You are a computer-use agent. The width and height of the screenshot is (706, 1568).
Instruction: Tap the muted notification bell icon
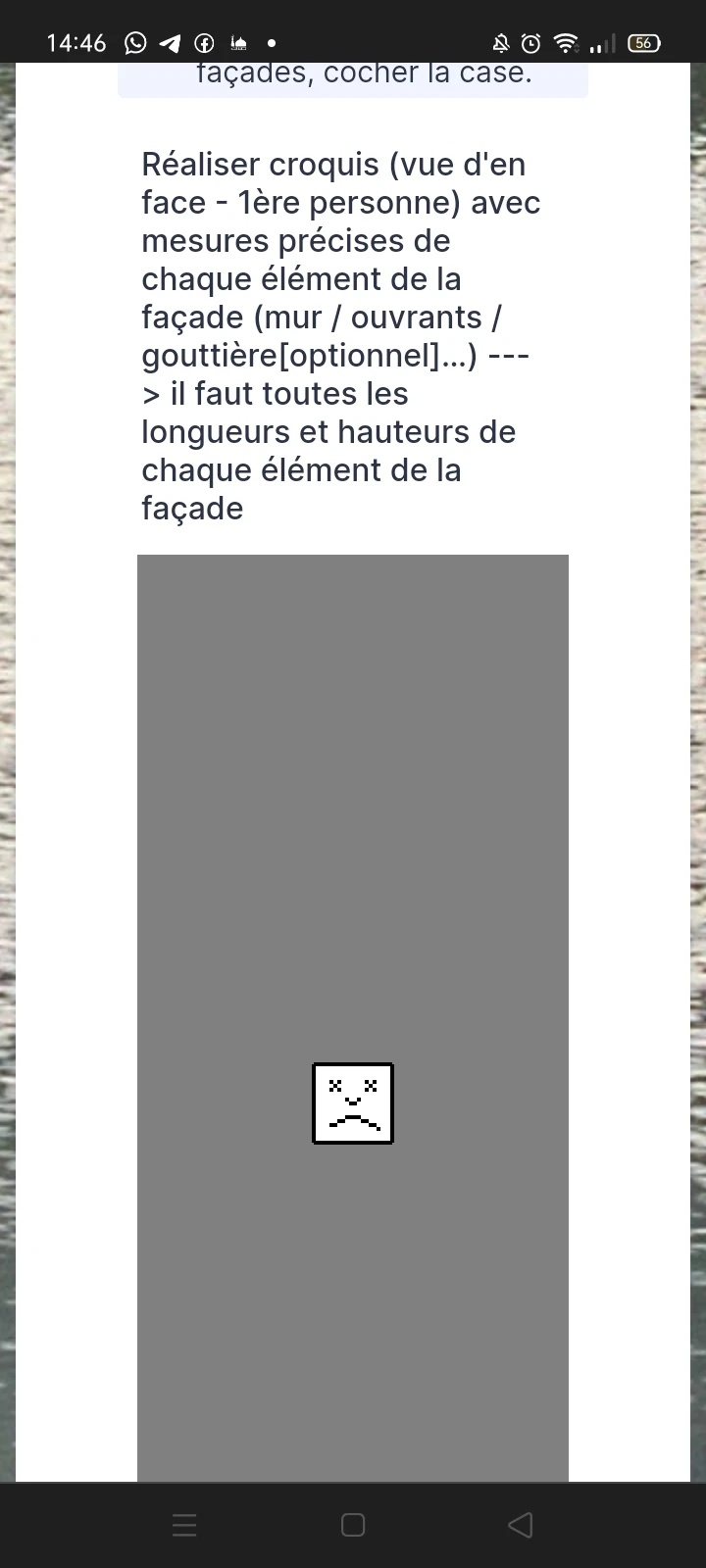499,42
